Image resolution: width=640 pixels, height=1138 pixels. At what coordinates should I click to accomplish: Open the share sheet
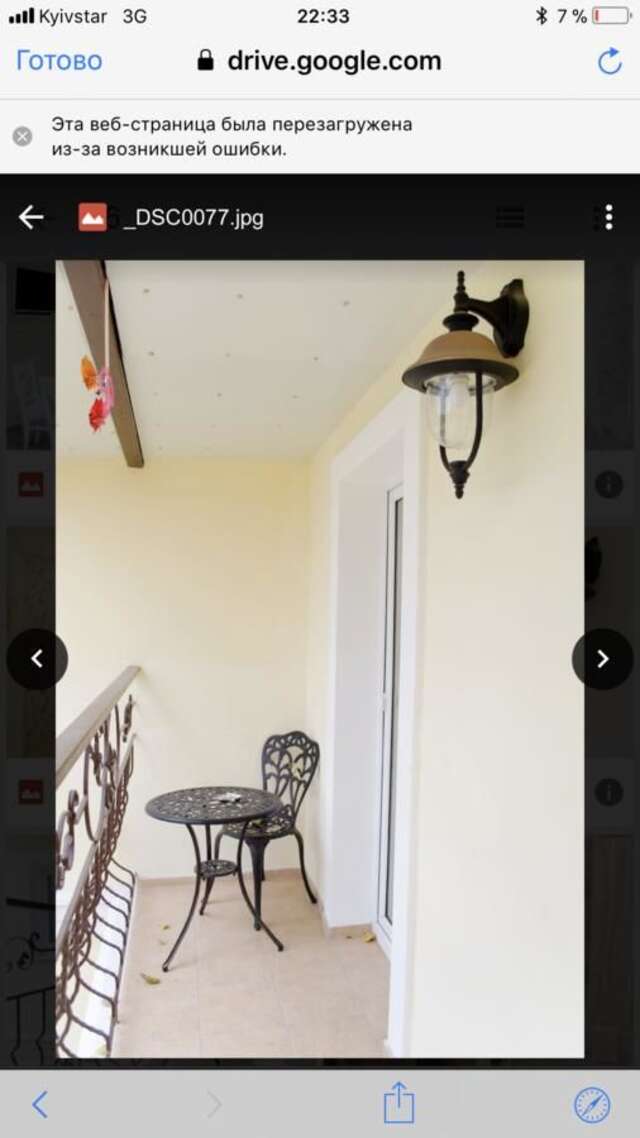pos(399,1103)
